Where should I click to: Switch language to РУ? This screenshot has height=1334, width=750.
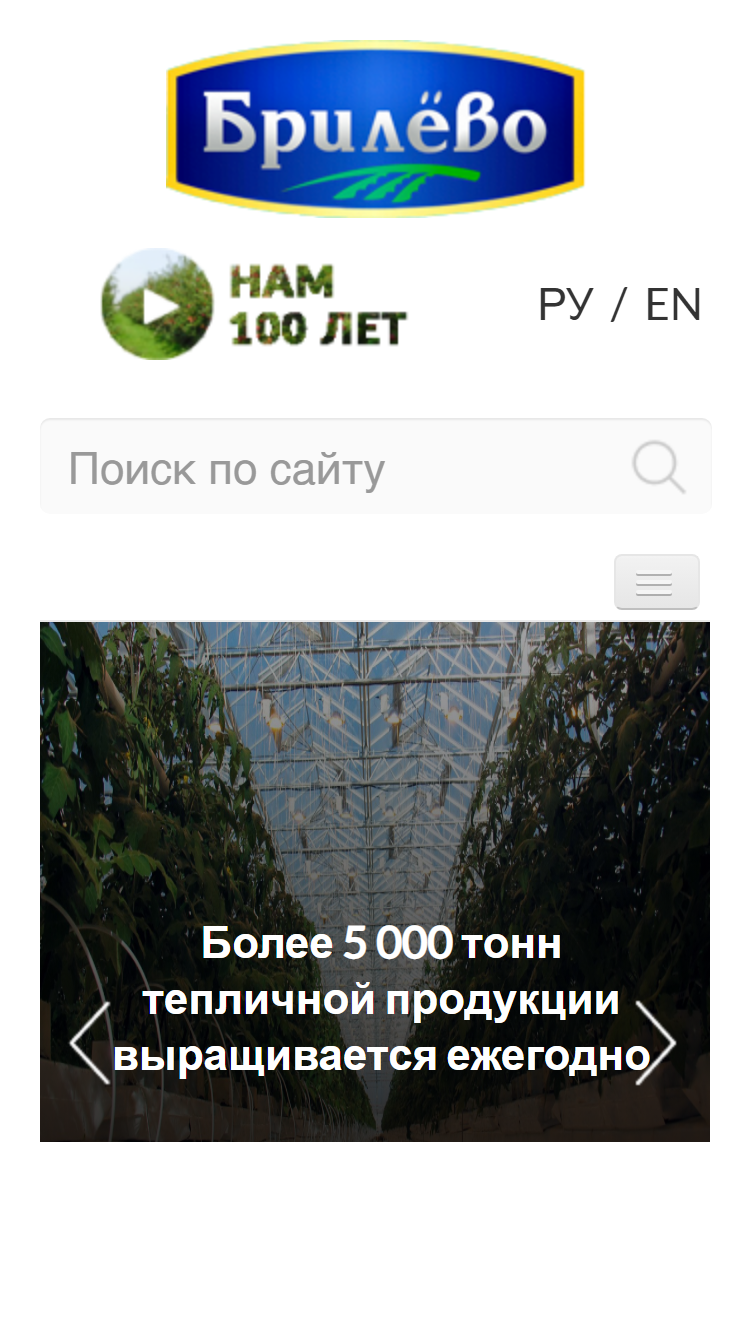pyautogui.click(x=566, y=305)
